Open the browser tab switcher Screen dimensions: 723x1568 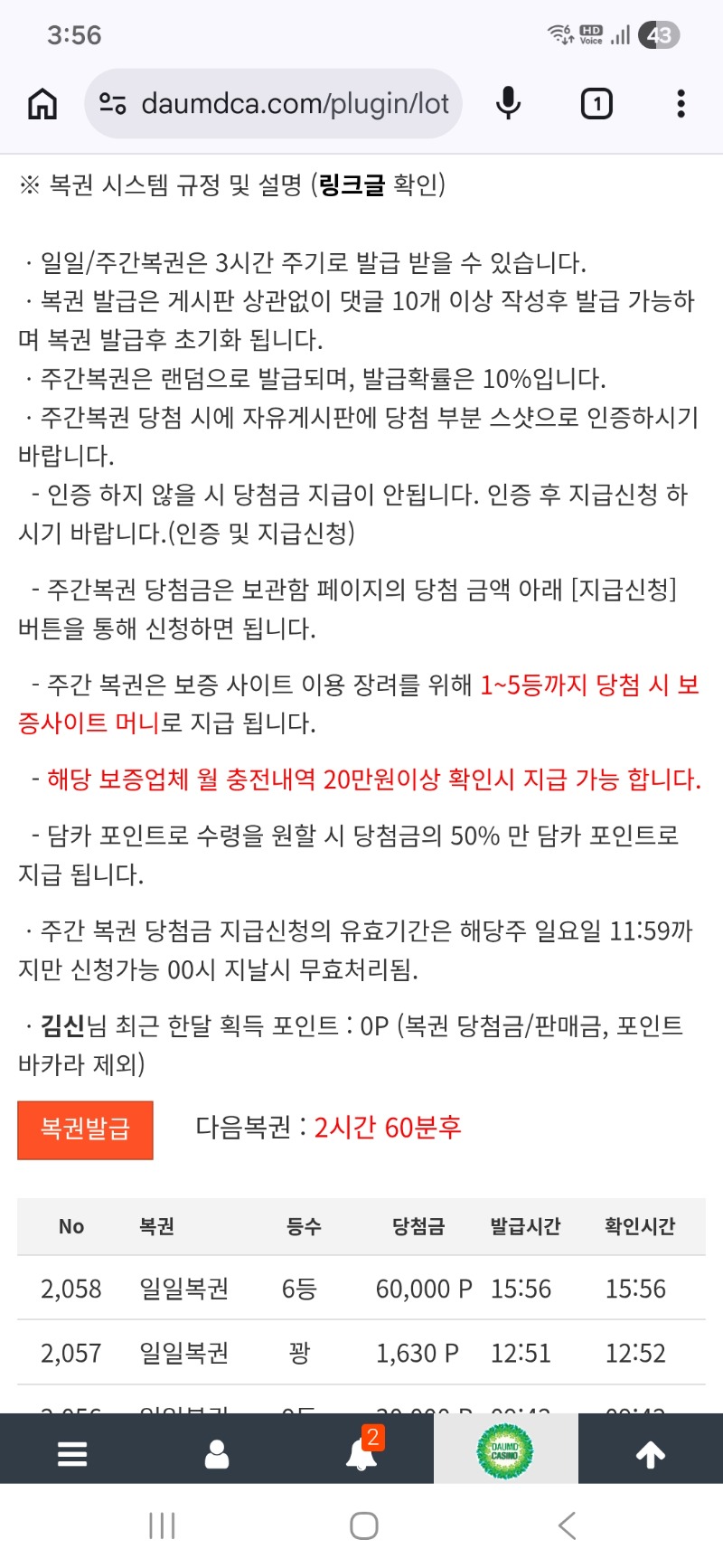pyautogui.click(x=596, y=104)
